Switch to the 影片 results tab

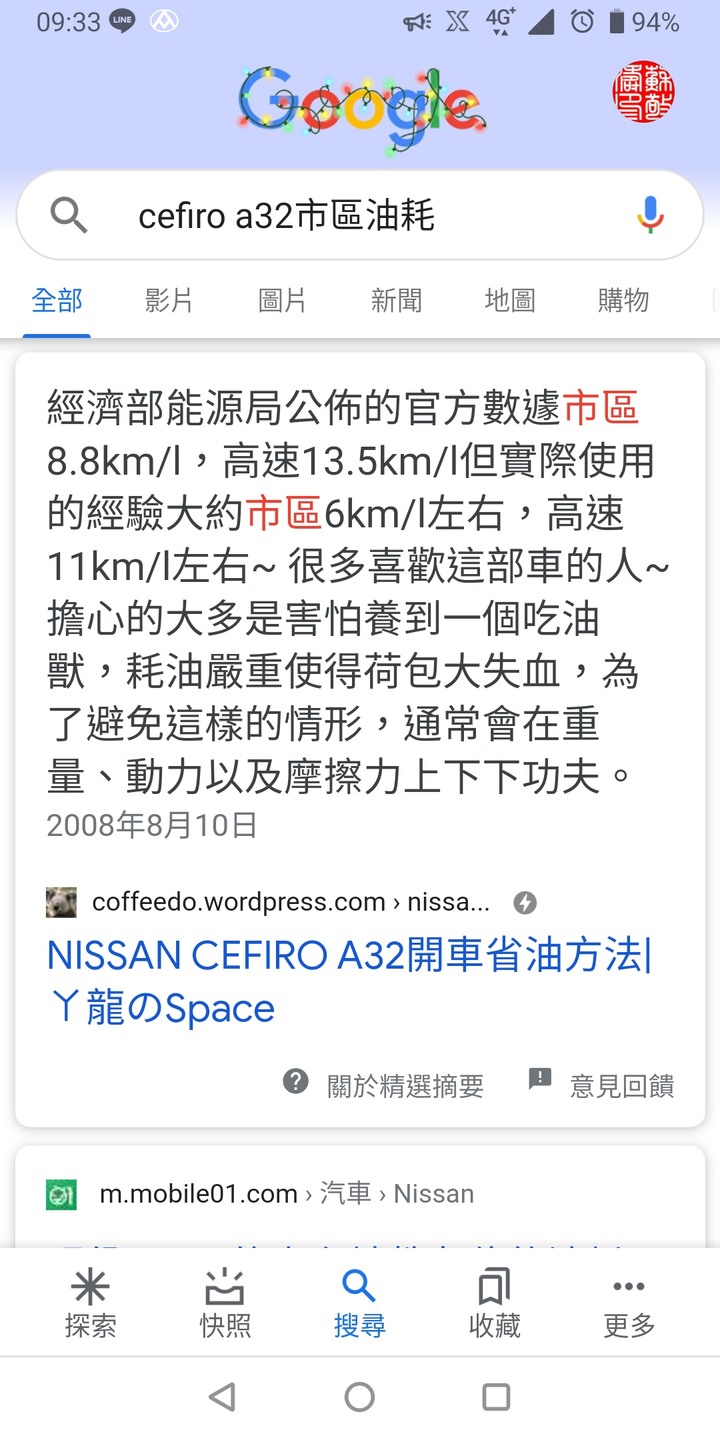pos(169,300)
